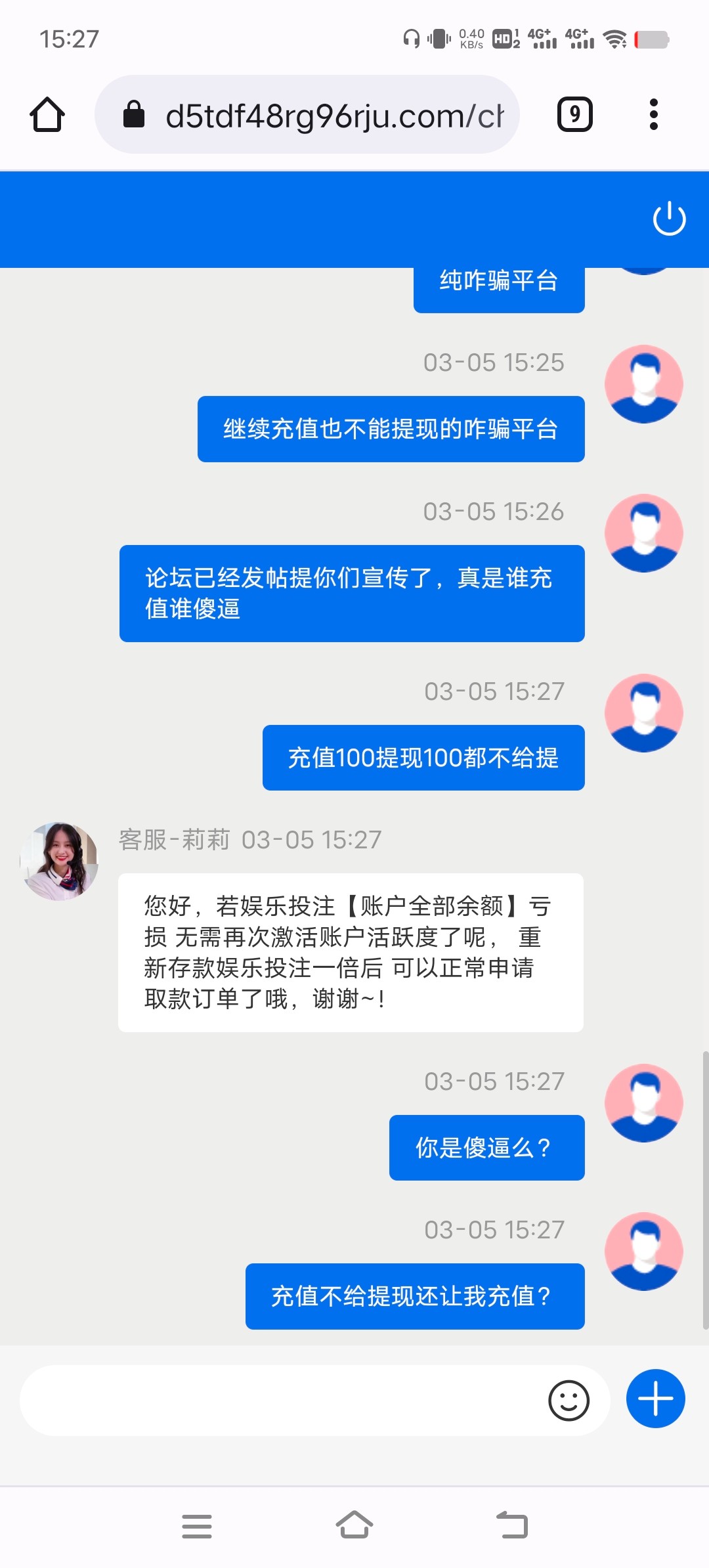The height and width of the screenshot is (1568, 709).
Task: Open the tab switcher showing 9 tabs
Action: [x=574, y=115]
